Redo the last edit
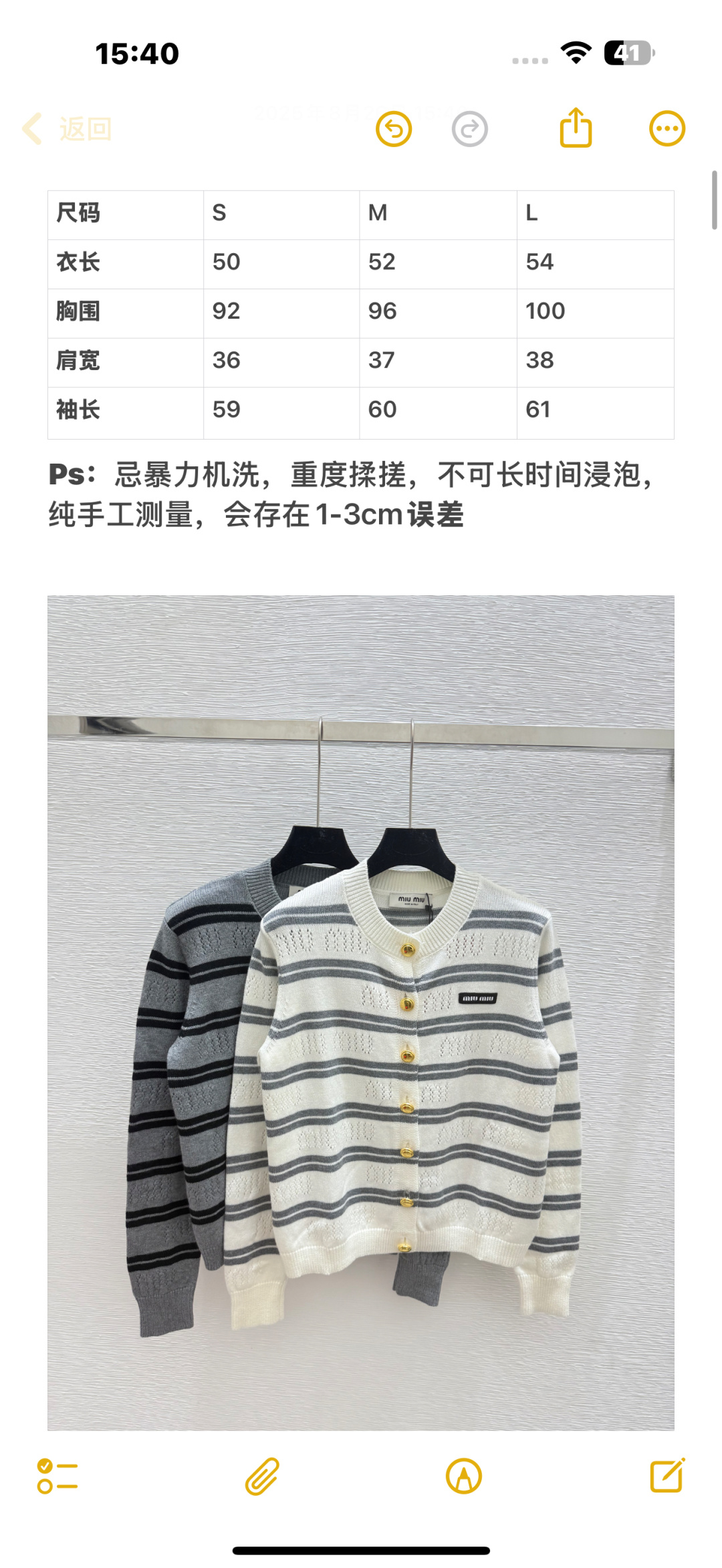This screenshot has width=722, height=1568. coord(469,129)
